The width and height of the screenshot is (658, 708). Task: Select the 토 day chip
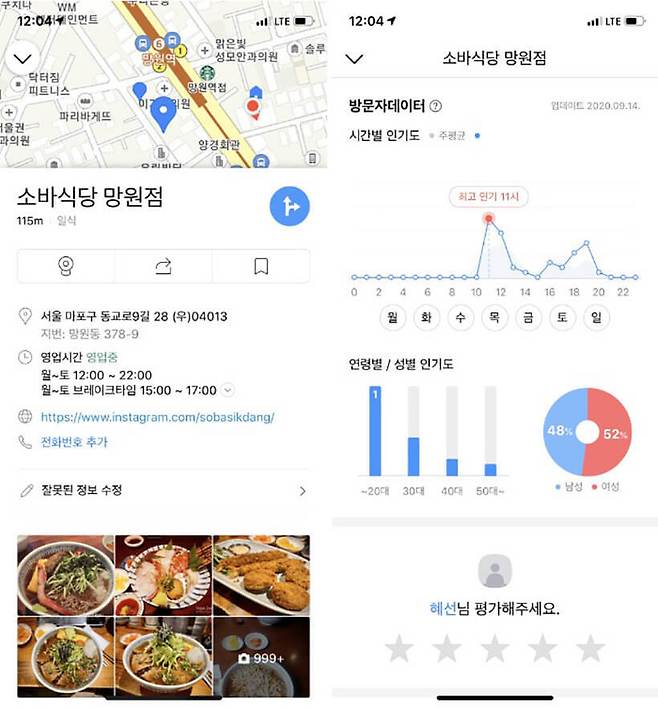click(x=563, y=318)
